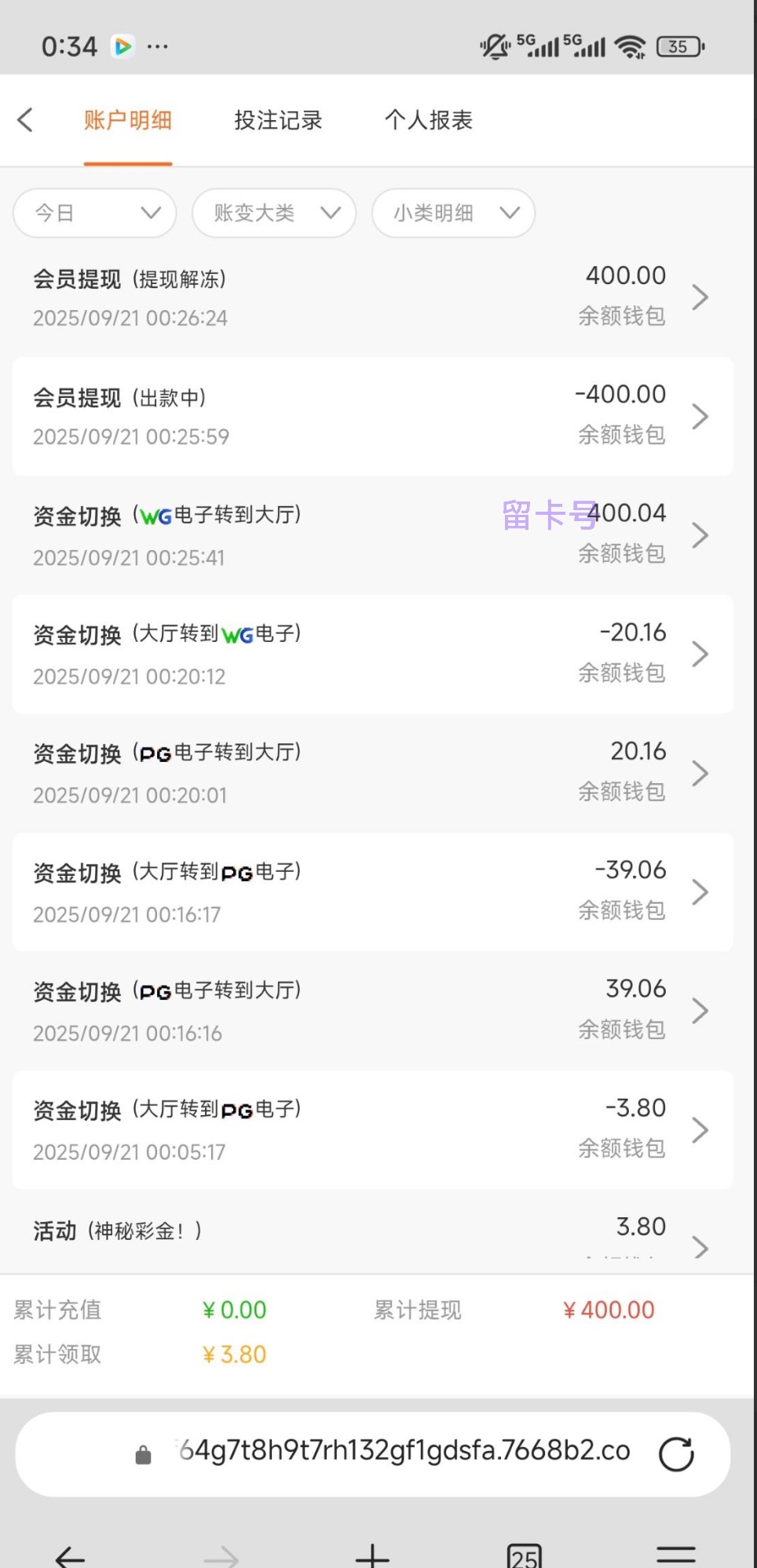
Task: View details of the -3.80 PG transfer
Action: [x=373, y=1129]
